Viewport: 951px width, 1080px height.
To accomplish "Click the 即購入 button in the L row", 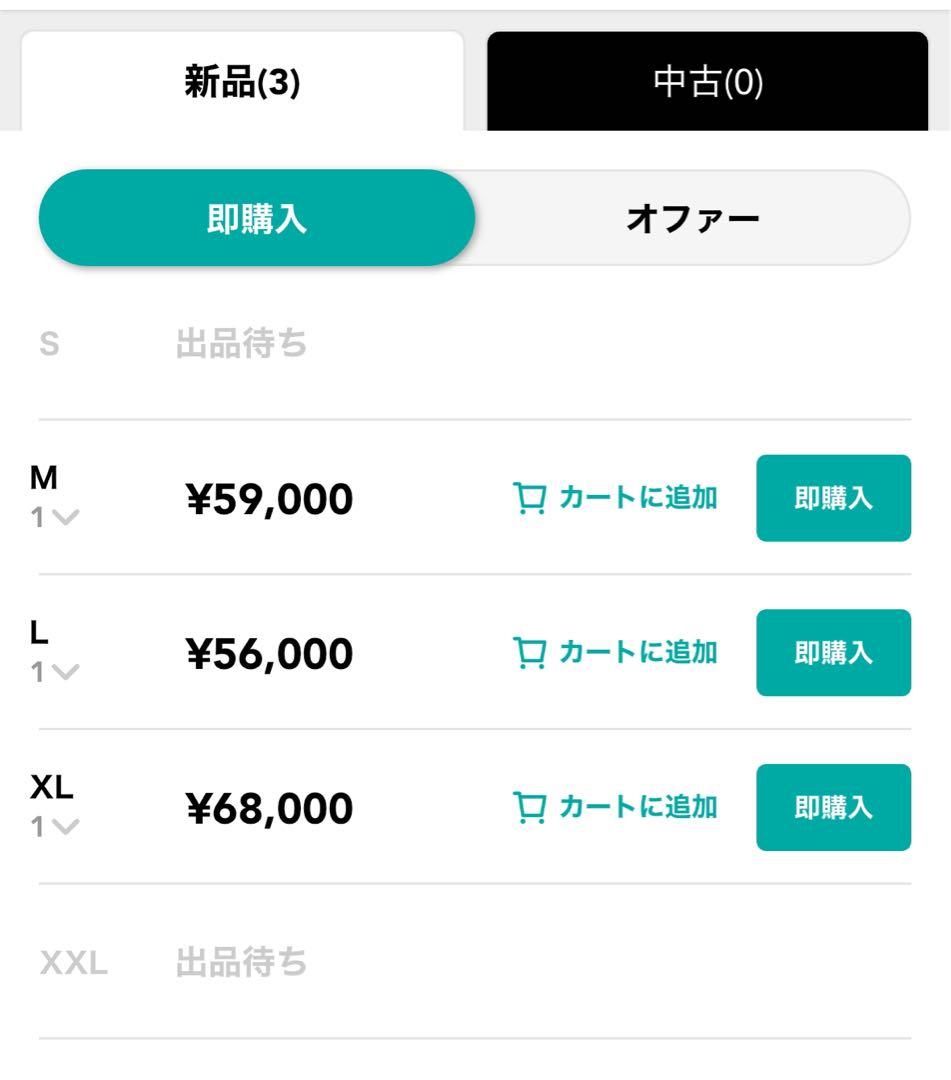I will coord(834,651).
